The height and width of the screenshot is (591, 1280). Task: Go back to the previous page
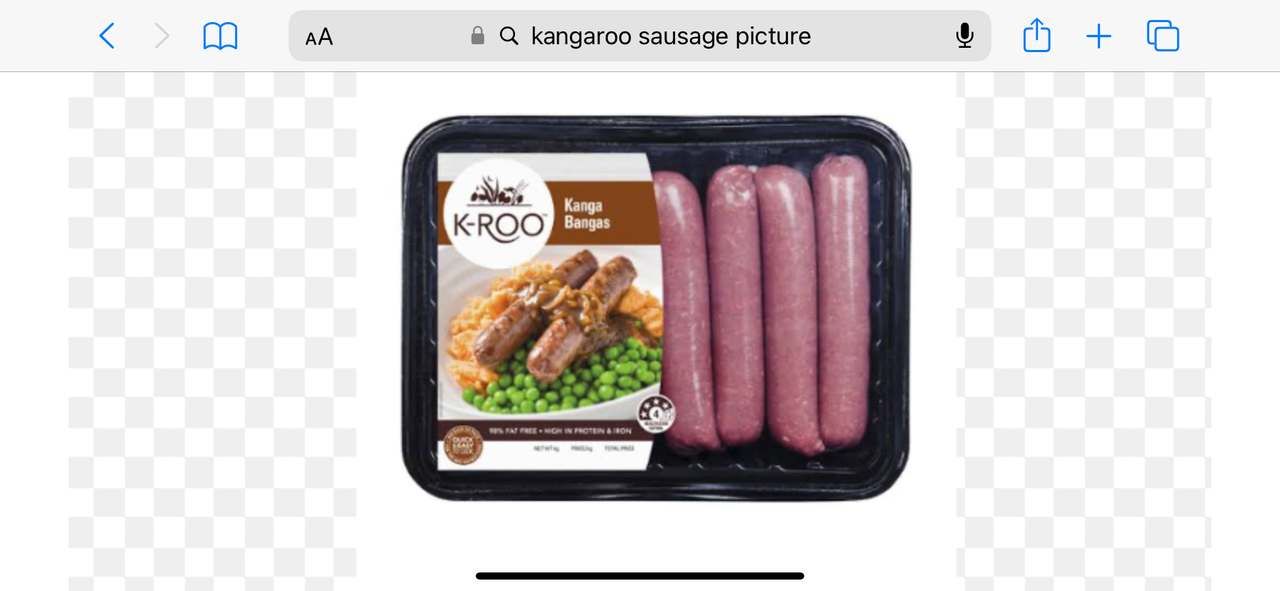point(107,37)
